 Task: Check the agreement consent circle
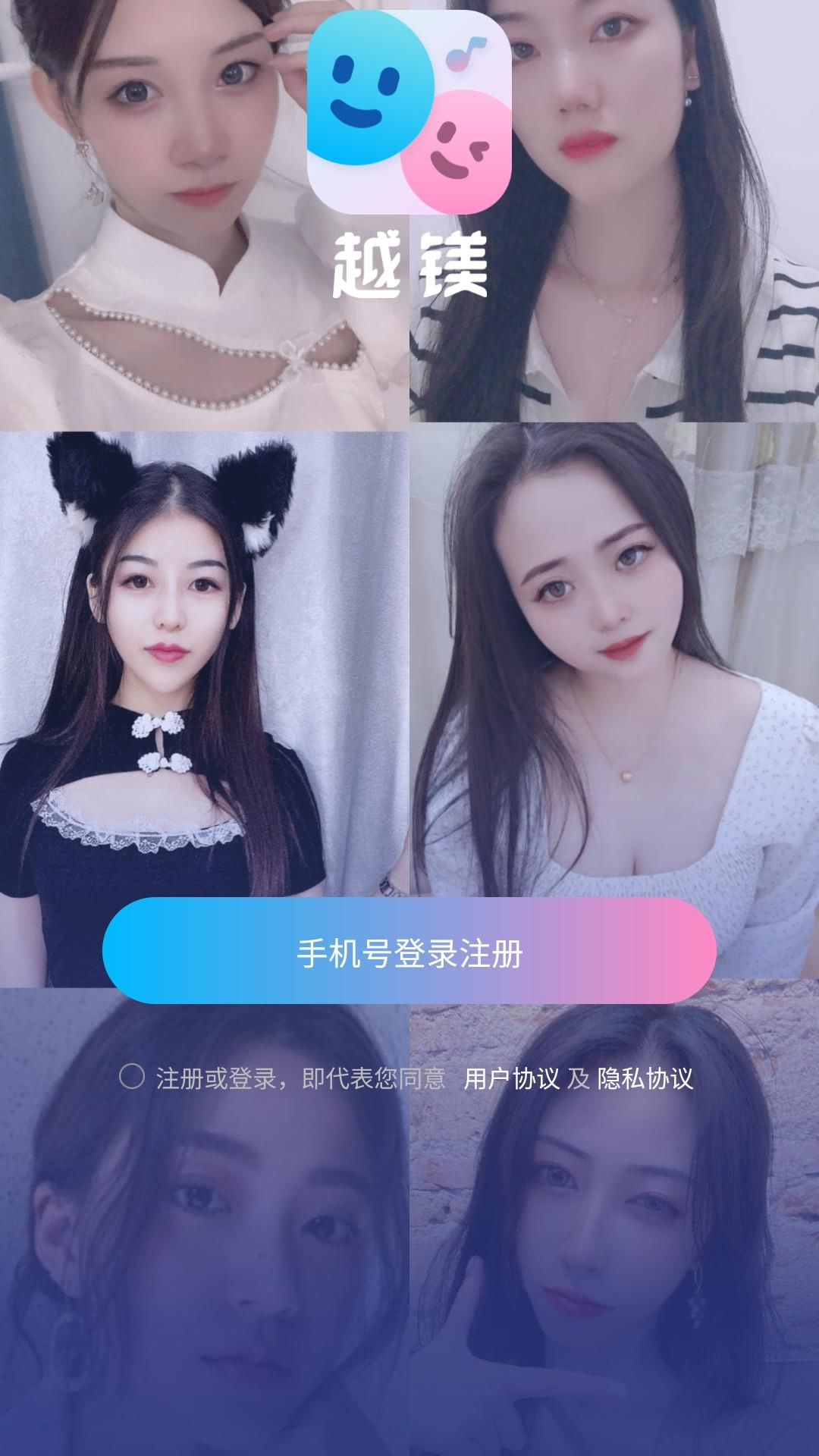coord(131,1076)
